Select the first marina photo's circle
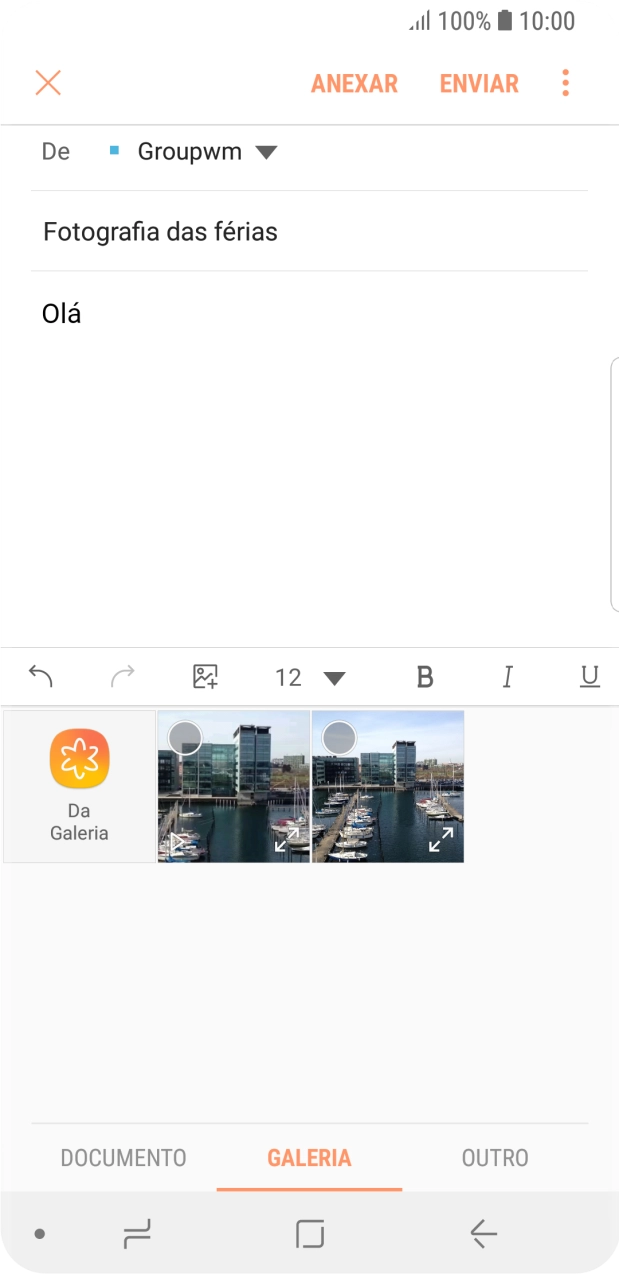Screen dimensions: 619x1274 coord(185,738)
